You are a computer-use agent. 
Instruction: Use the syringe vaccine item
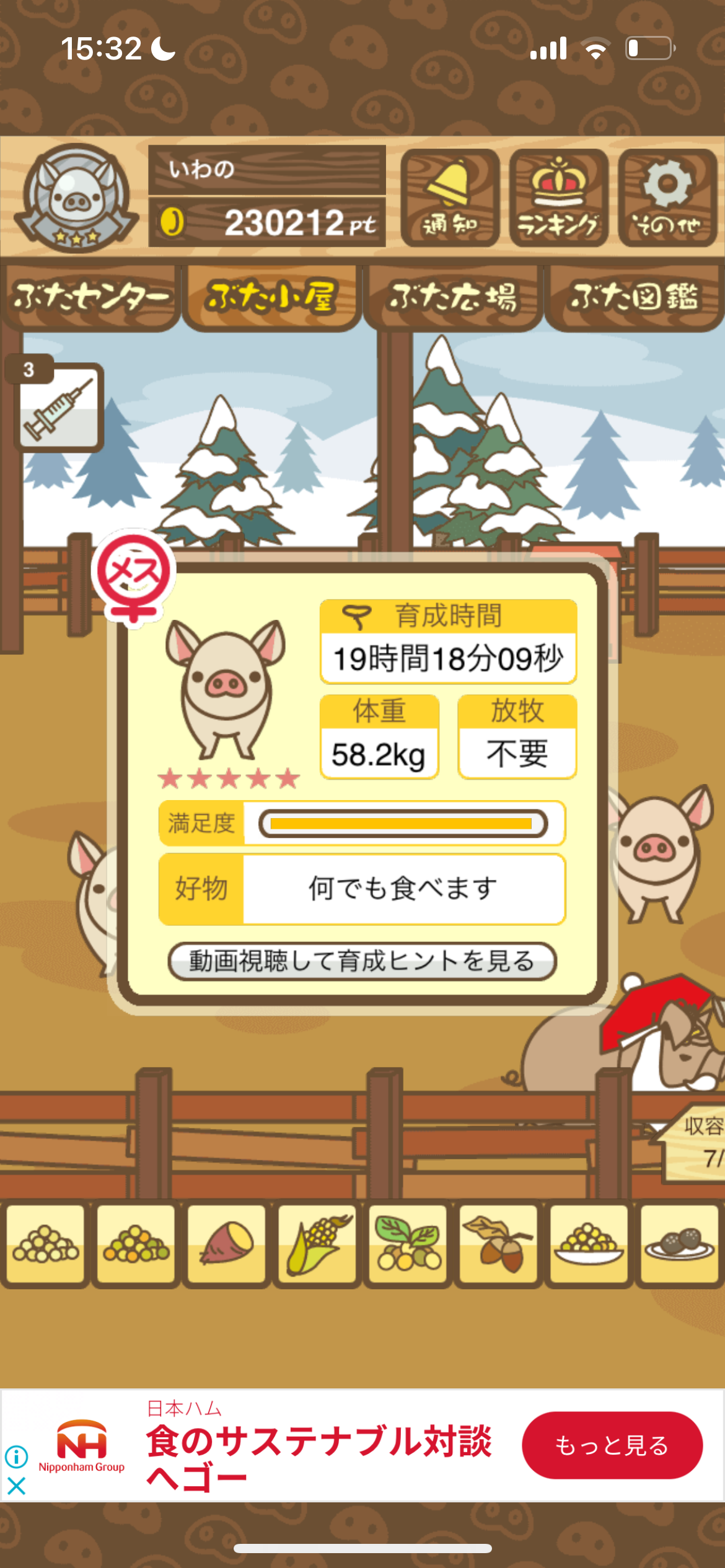pyautogui.click(x=59, y=407)
